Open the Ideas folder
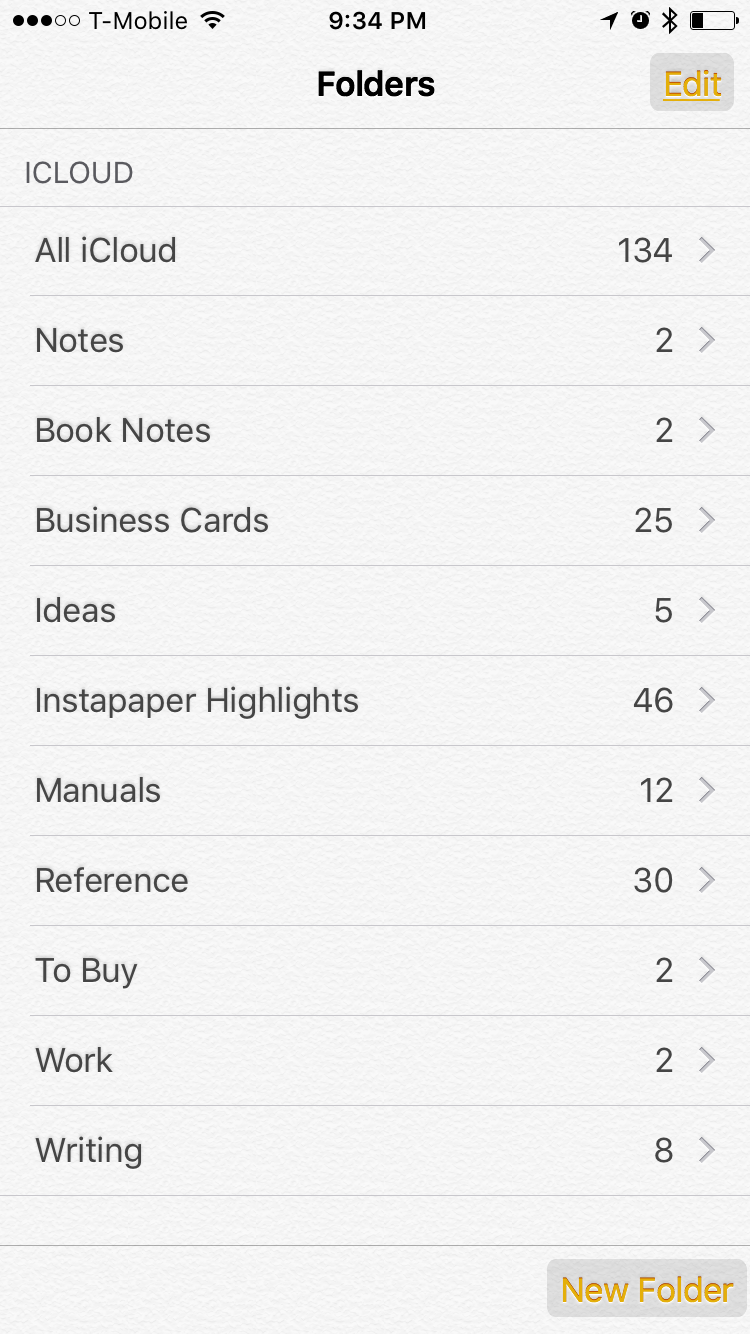 click(375, 611)
